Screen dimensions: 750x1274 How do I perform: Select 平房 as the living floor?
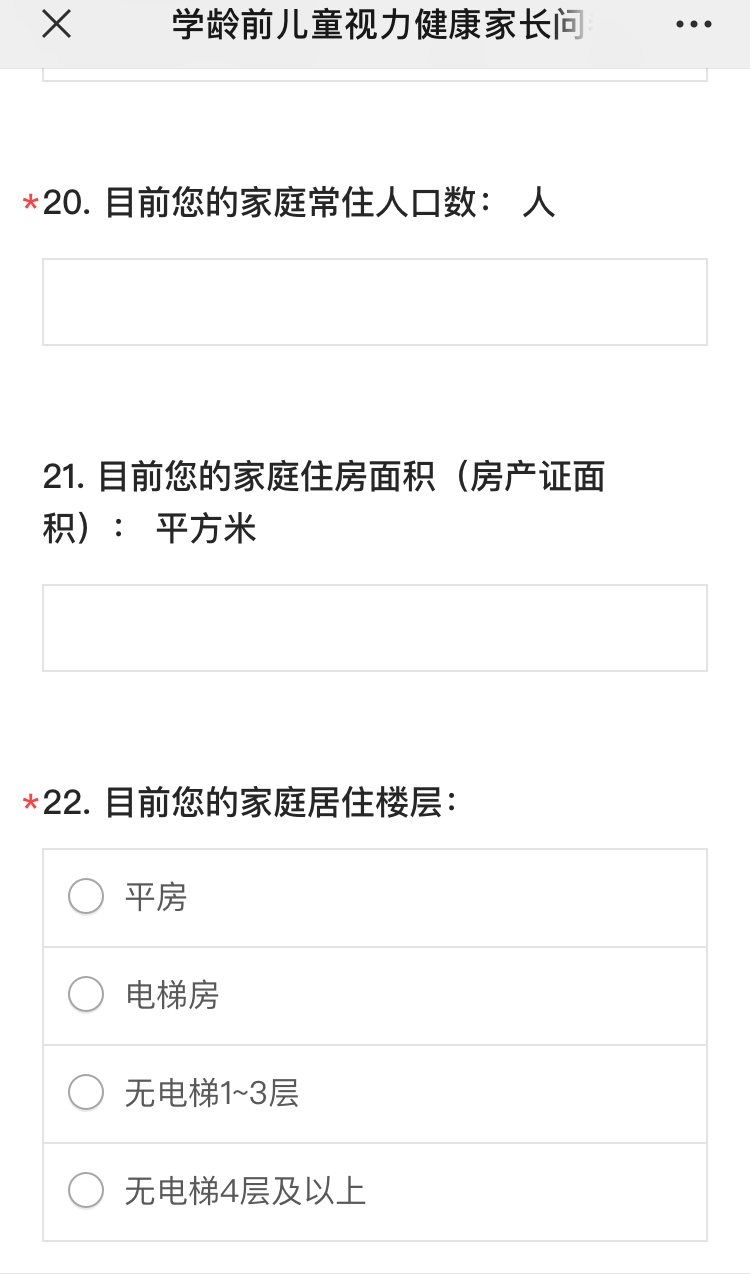point(375,898)
